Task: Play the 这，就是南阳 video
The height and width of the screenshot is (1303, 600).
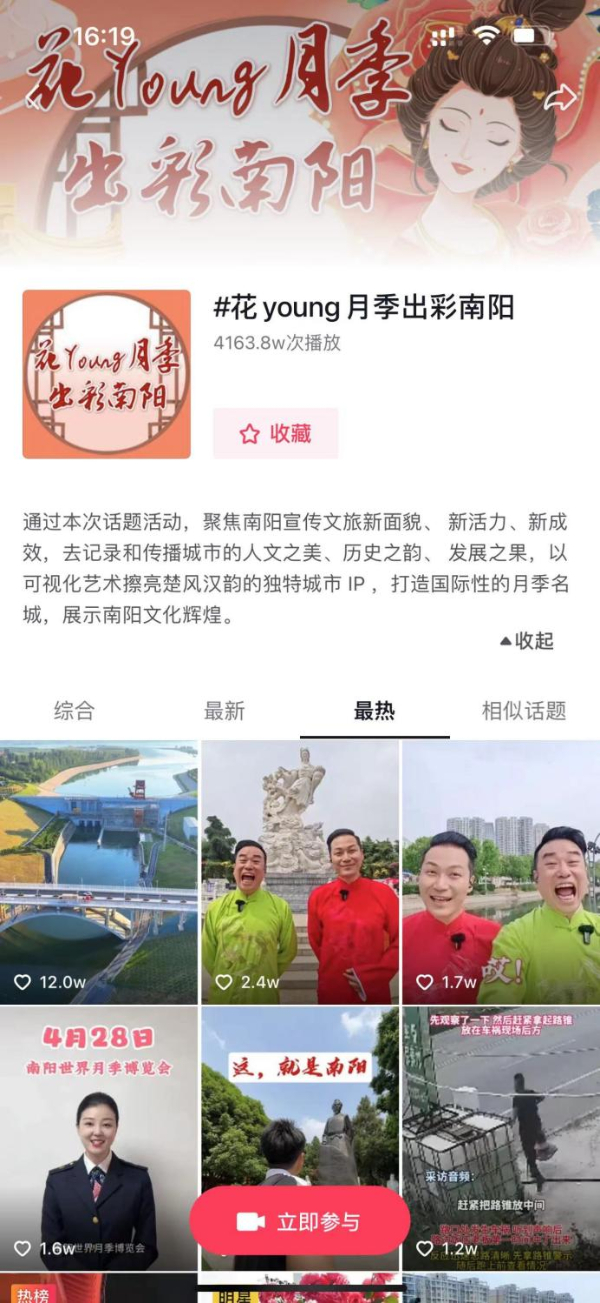Action: click(x=300, y=1100)
